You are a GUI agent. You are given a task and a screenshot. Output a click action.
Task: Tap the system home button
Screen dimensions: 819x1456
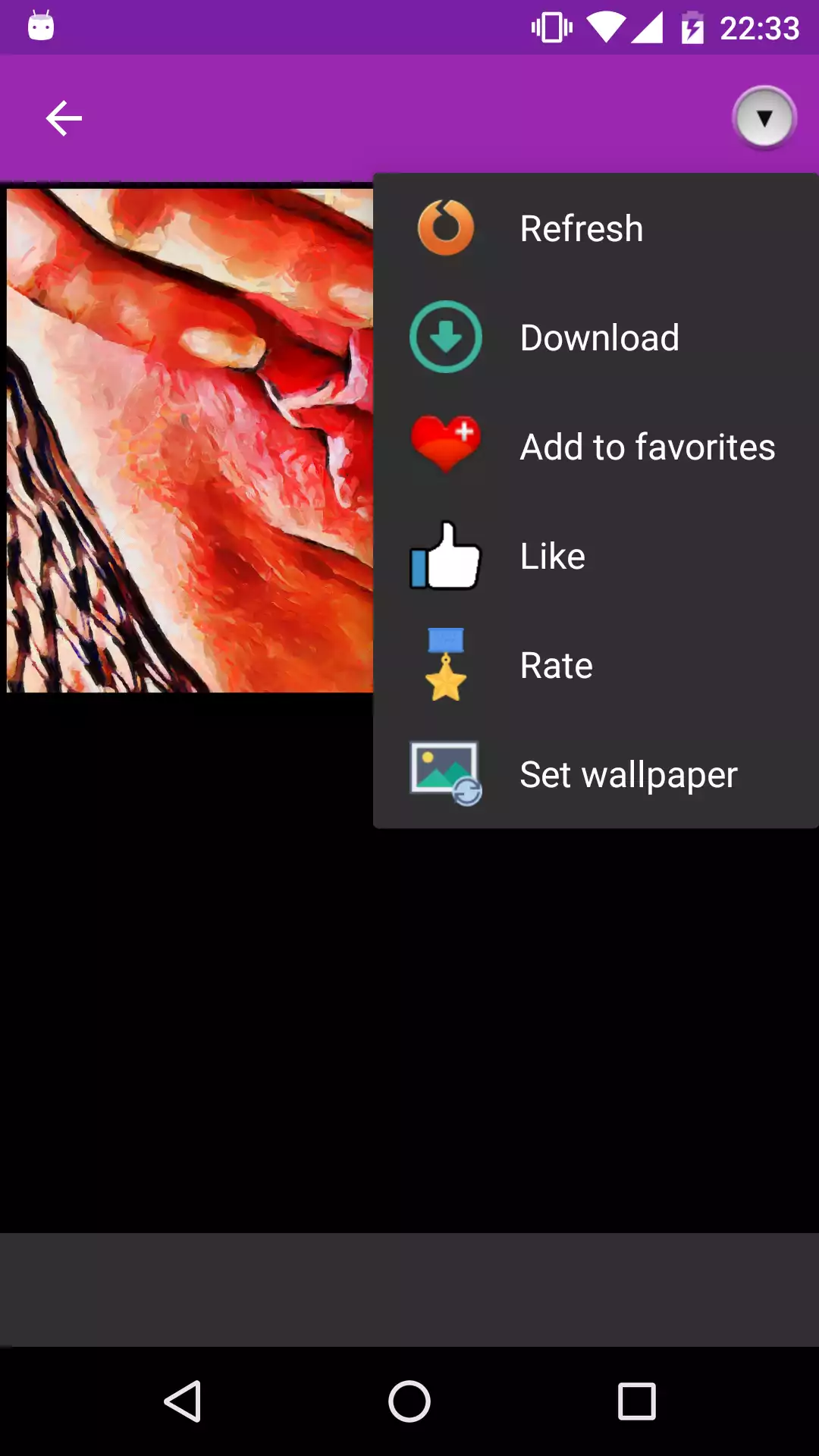tap(409, 1401)
